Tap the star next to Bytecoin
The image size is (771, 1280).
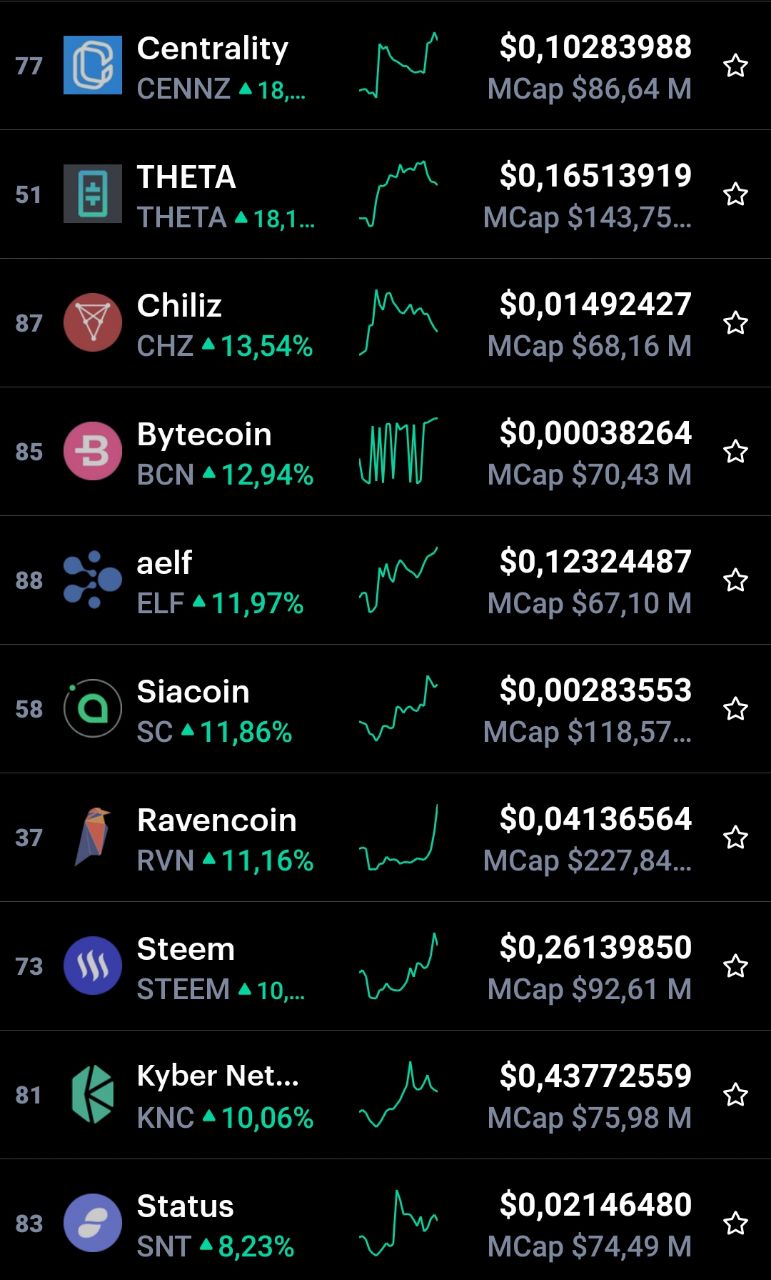[x=736, y=451]
